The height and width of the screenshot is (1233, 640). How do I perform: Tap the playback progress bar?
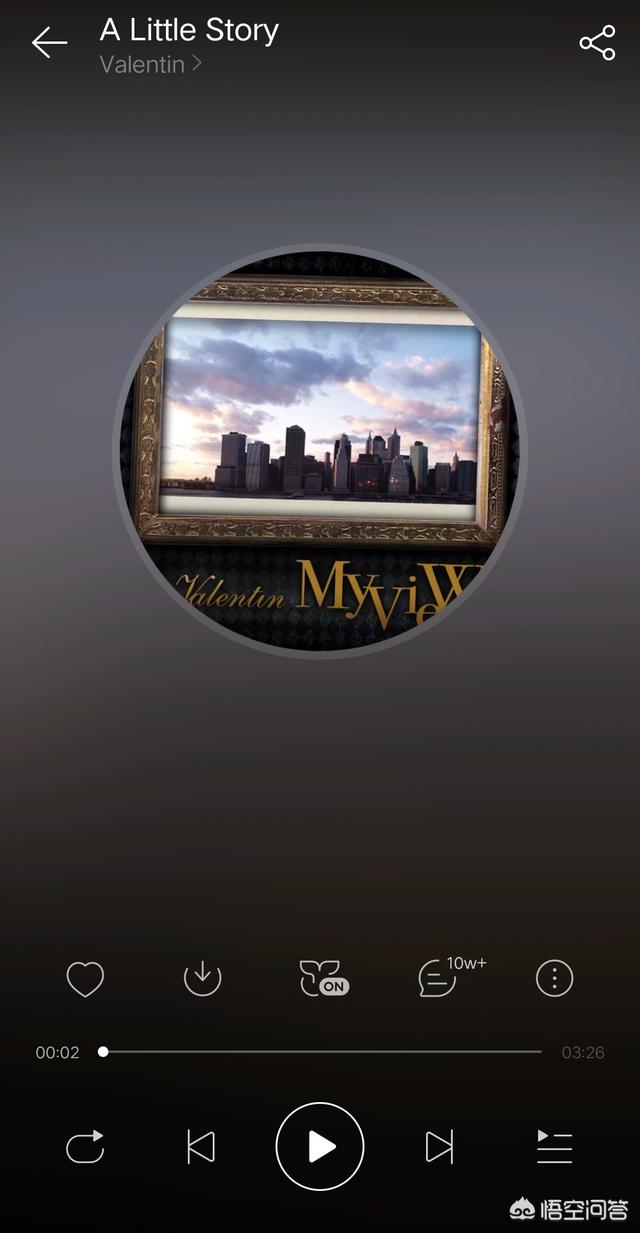(x=322, y=1052)
